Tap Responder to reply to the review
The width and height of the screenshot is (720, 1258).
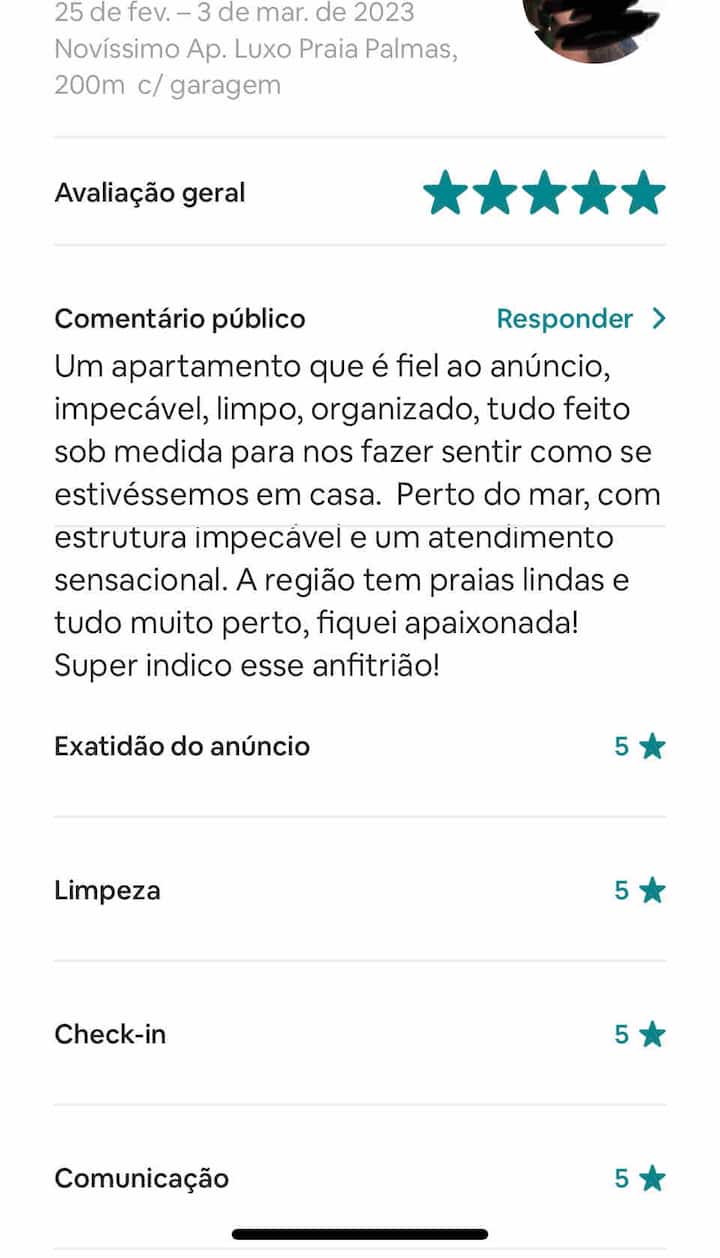pos(580,319)
